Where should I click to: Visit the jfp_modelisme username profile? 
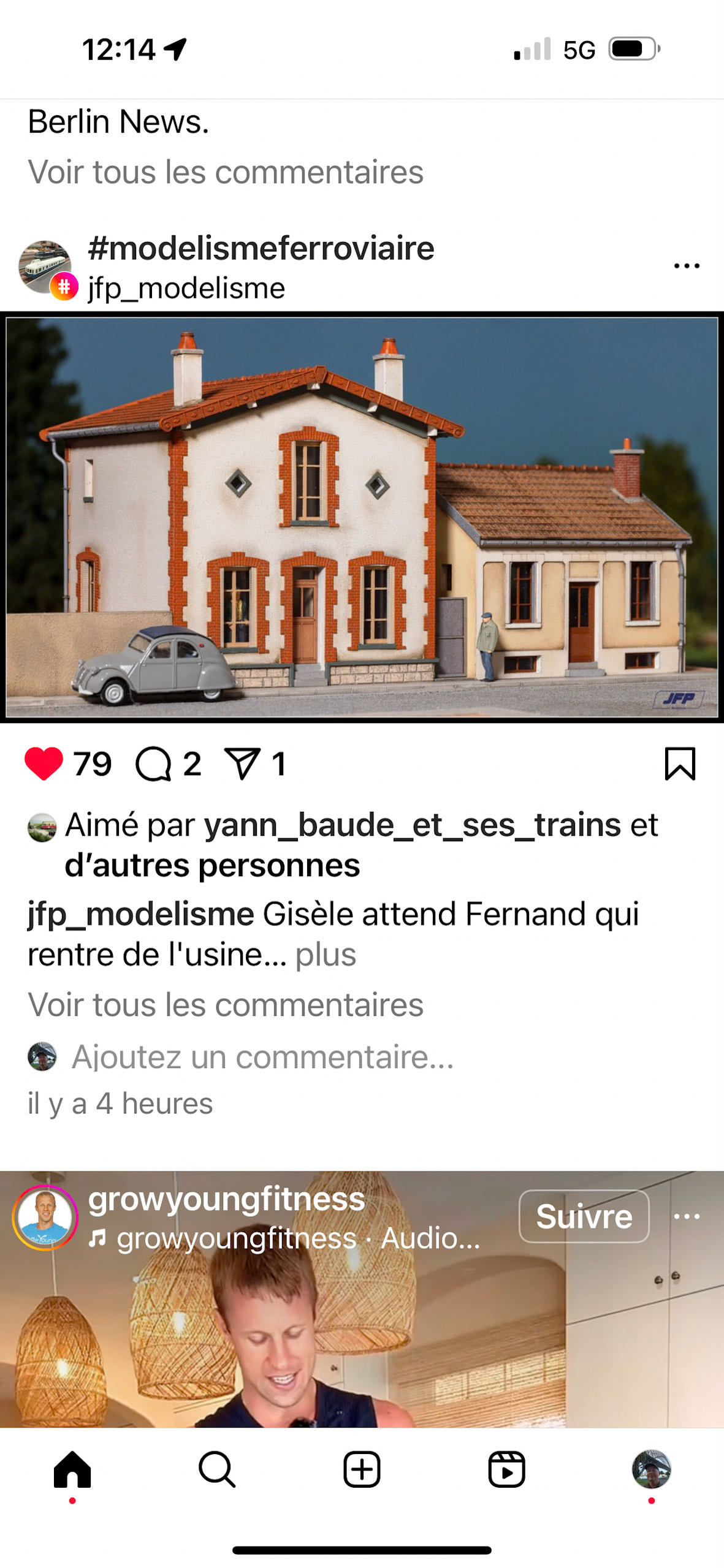186,288
